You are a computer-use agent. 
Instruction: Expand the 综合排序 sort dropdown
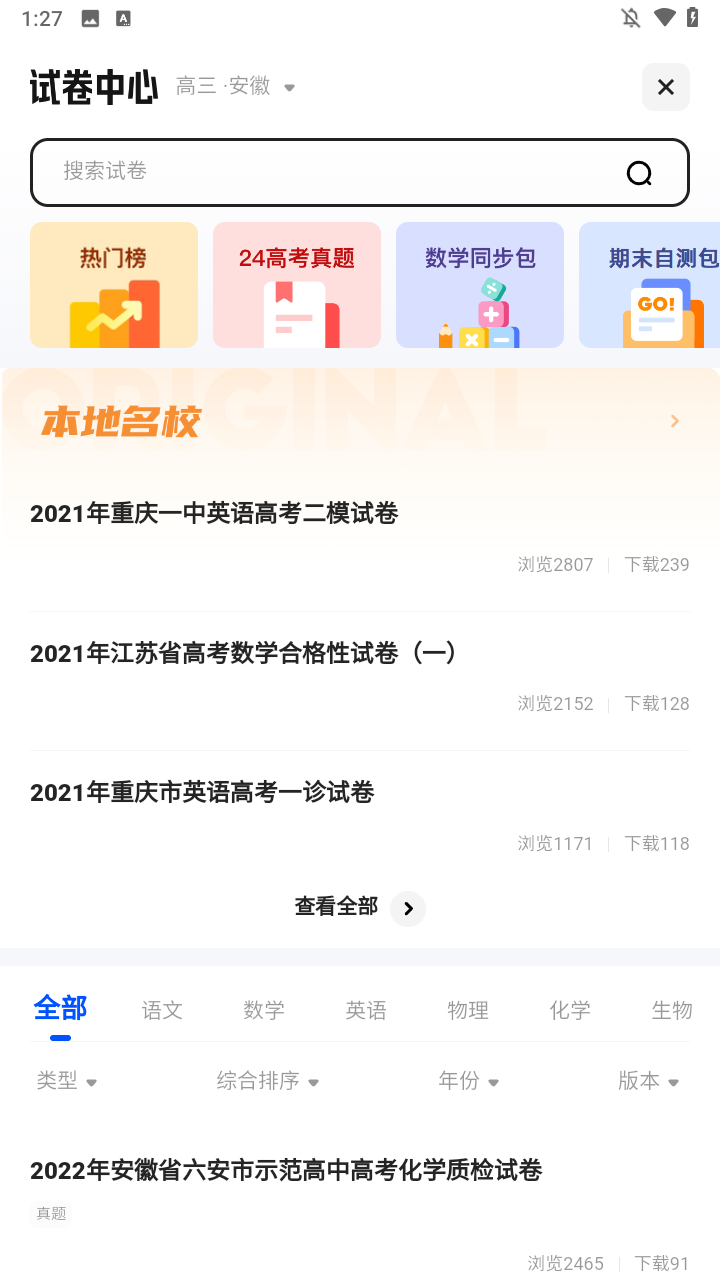pos(268,1081)
